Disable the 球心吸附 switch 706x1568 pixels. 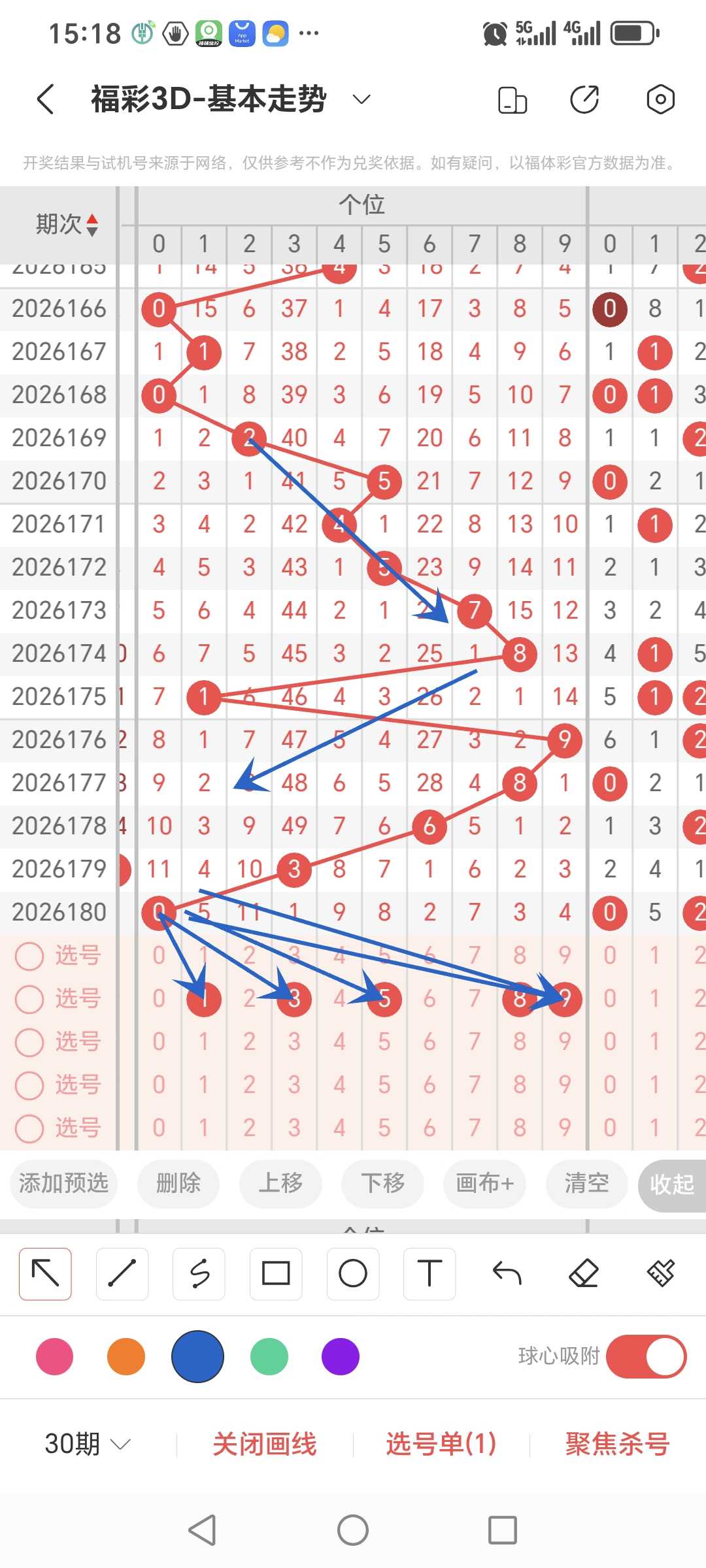point(646,1356)
